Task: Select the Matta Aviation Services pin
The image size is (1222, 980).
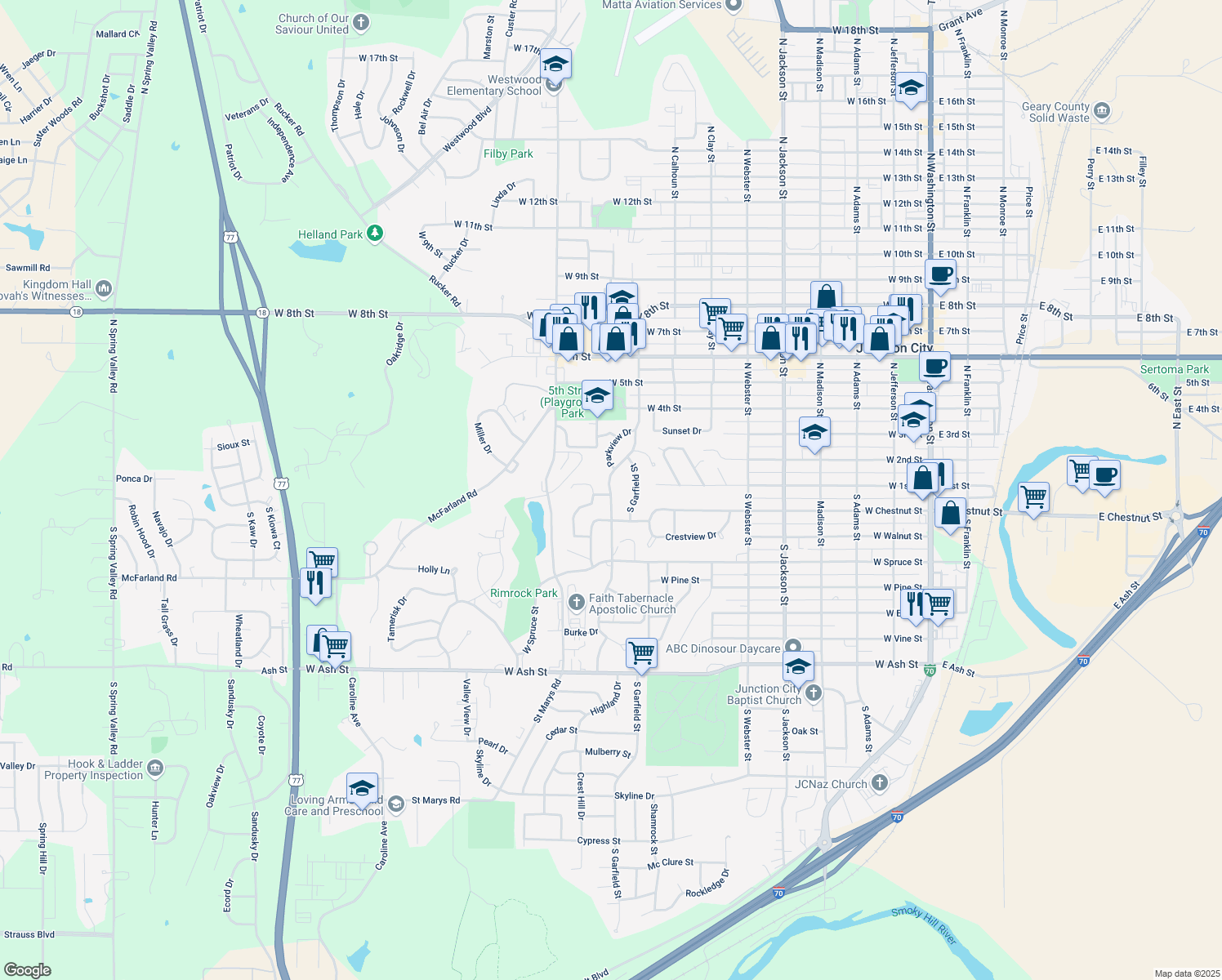Action: (733, 5)
